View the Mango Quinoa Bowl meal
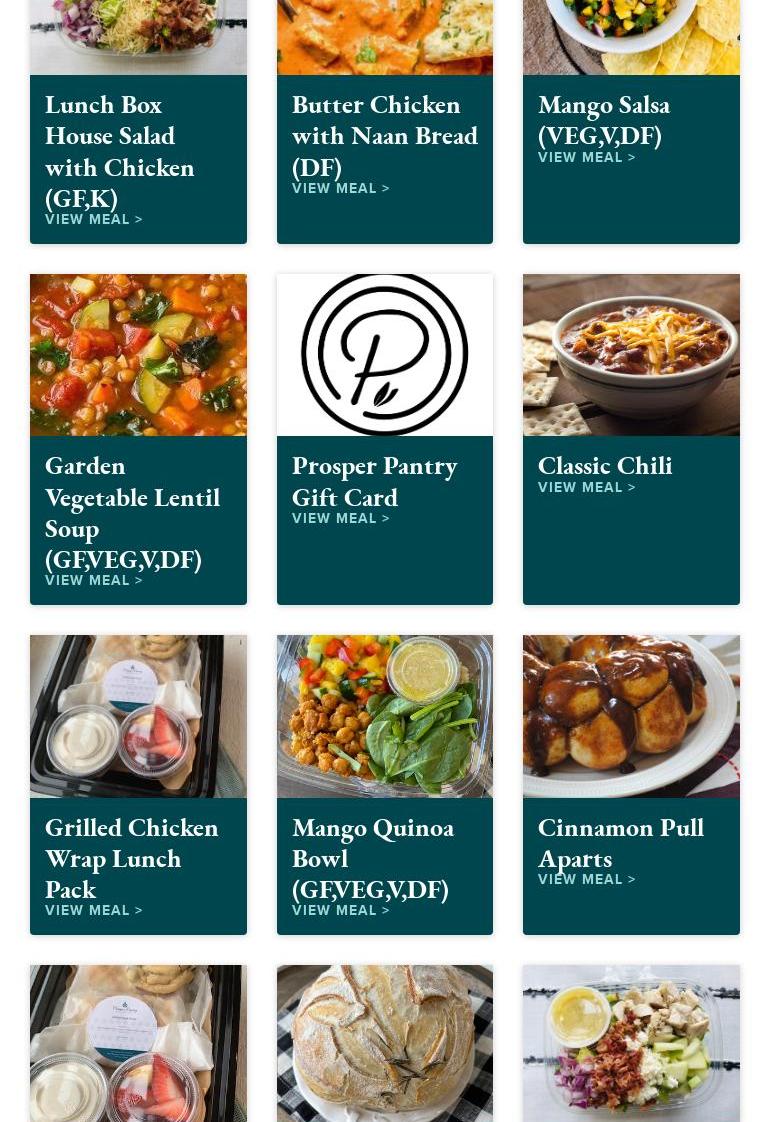The height and width of the screenshot is (1122, 770). tap(340, 911)
